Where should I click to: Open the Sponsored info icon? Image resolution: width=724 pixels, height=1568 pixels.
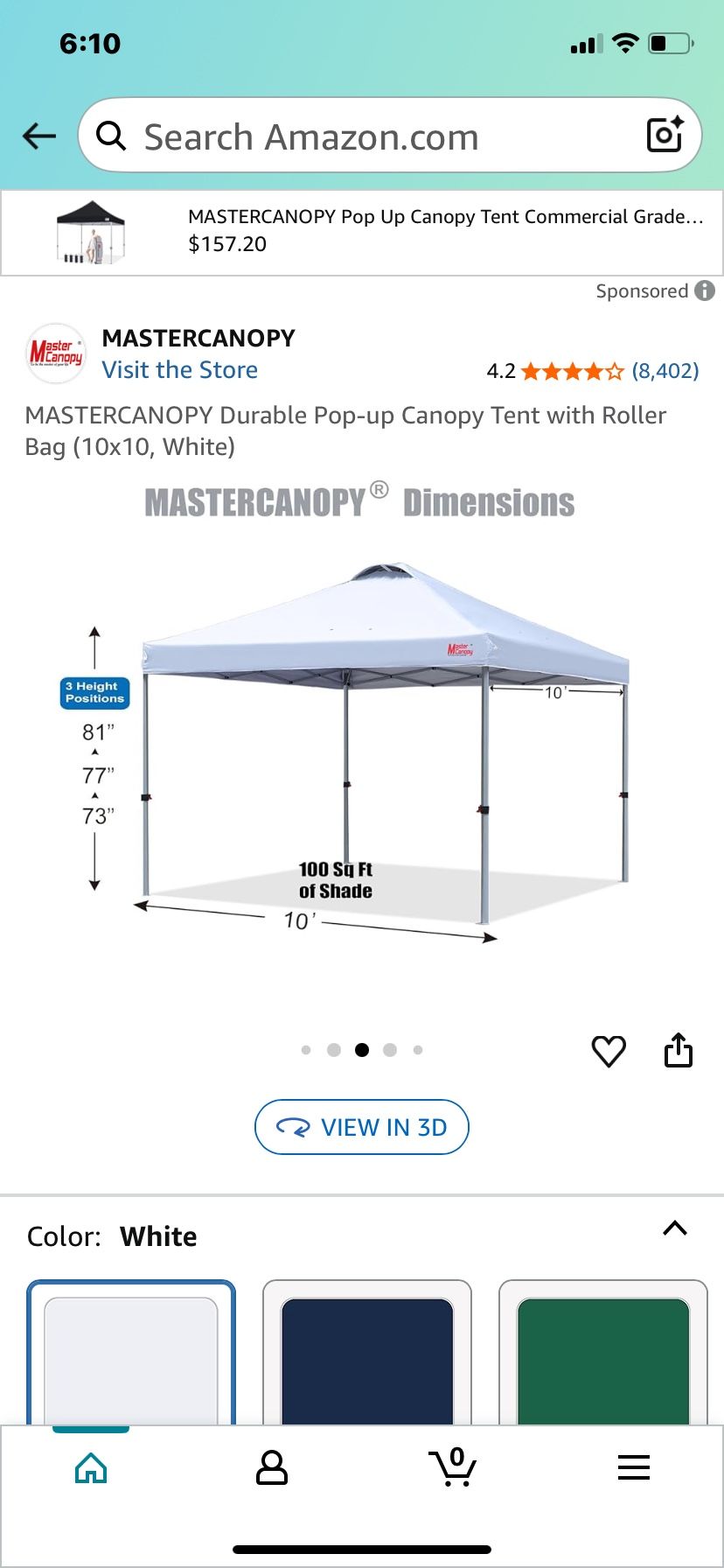click(704, 290)
